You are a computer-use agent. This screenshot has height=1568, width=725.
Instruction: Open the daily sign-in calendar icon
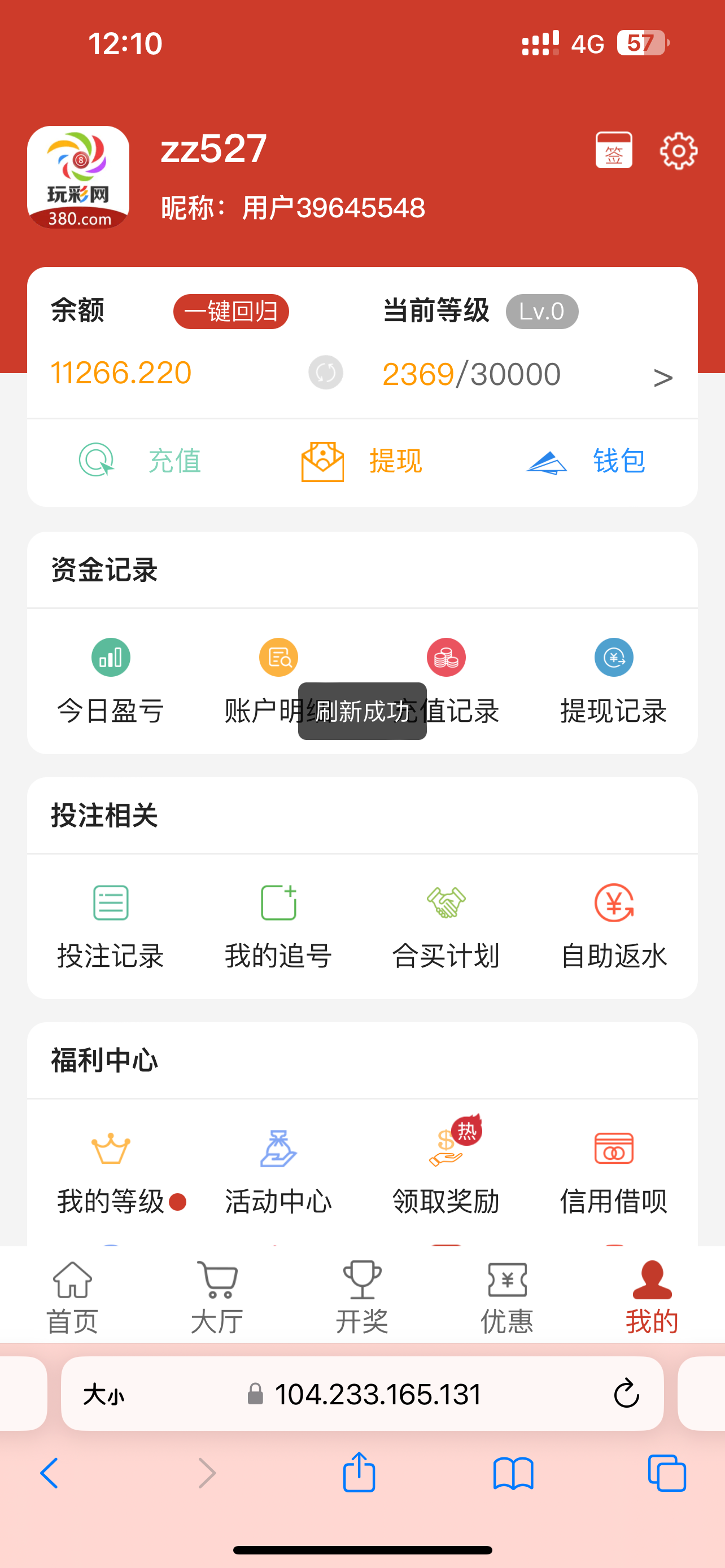pos(613,150)
